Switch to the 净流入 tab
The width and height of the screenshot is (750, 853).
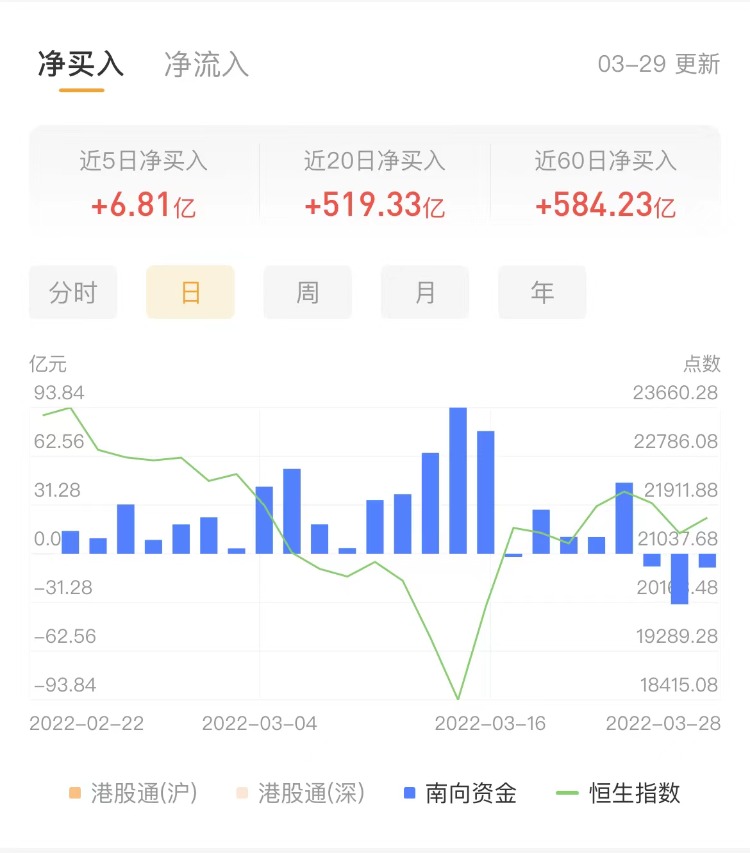[x=206, y=65]
